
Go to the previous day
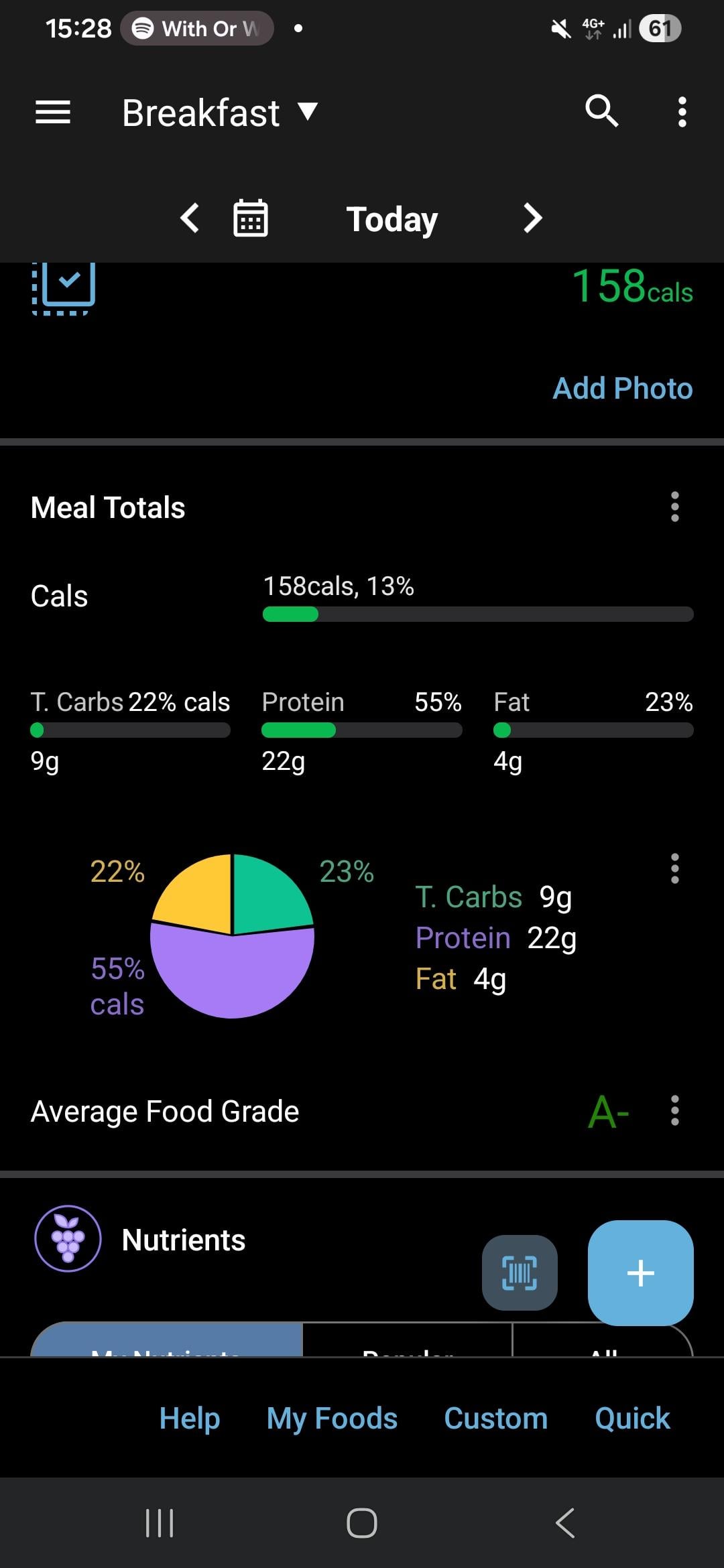pos(190,218)
